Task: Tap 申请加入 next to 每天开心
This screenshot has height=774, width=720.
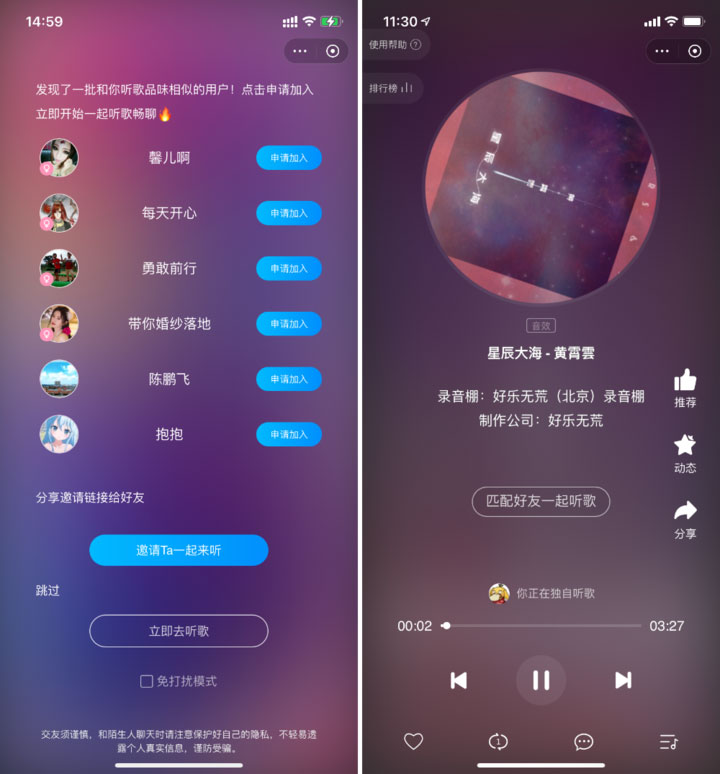Action: [289, 213]
